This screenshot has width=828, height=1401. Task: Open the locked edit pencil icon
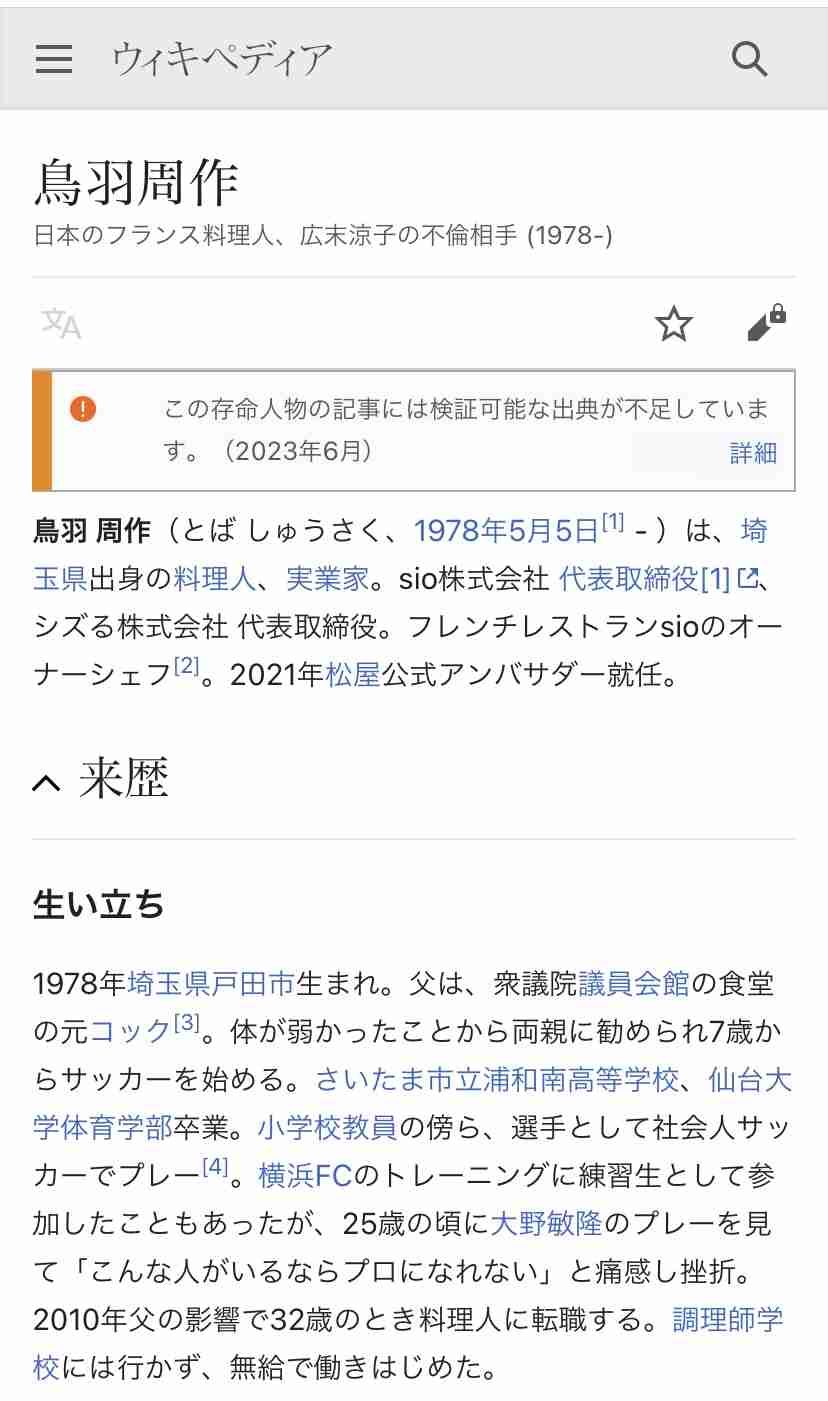(x=766, y=323)
